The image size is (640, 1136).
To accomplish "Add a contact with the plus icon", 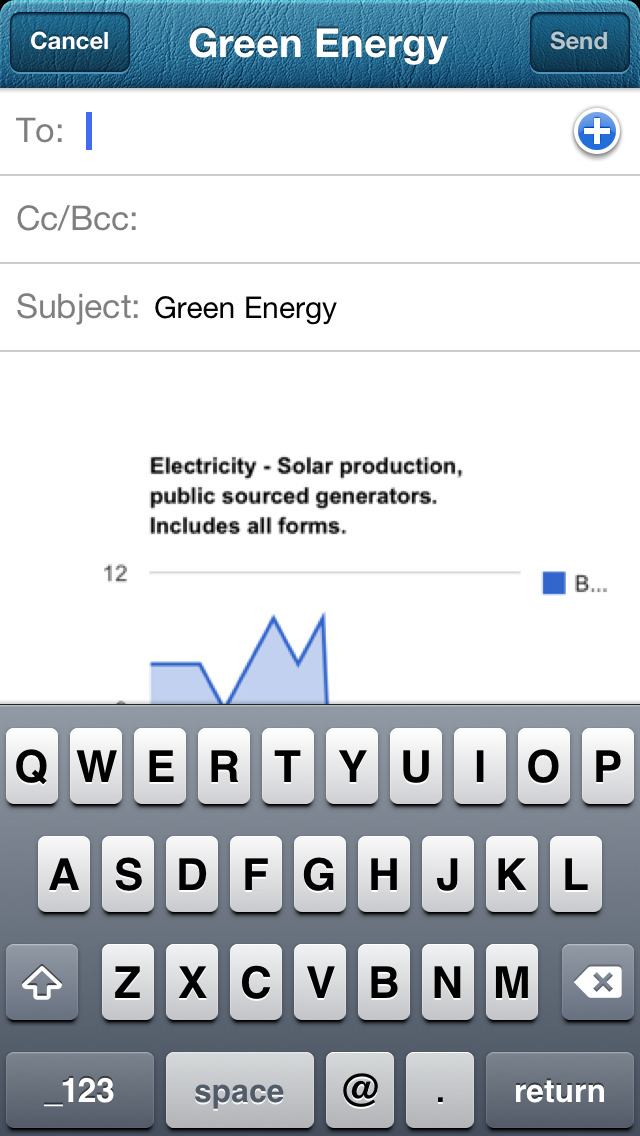I will pos(597,133).
